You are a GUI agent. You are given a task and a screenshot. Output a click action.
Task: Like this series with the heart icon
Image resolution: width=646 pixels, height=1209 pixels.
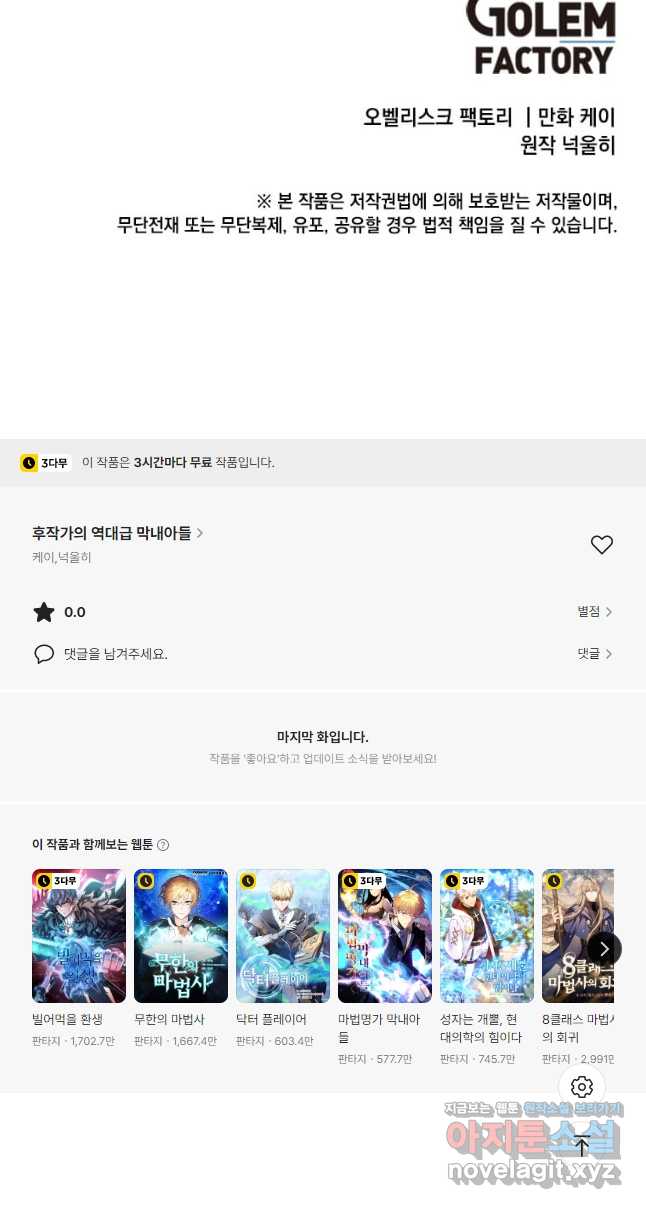[x=601, y=545]
